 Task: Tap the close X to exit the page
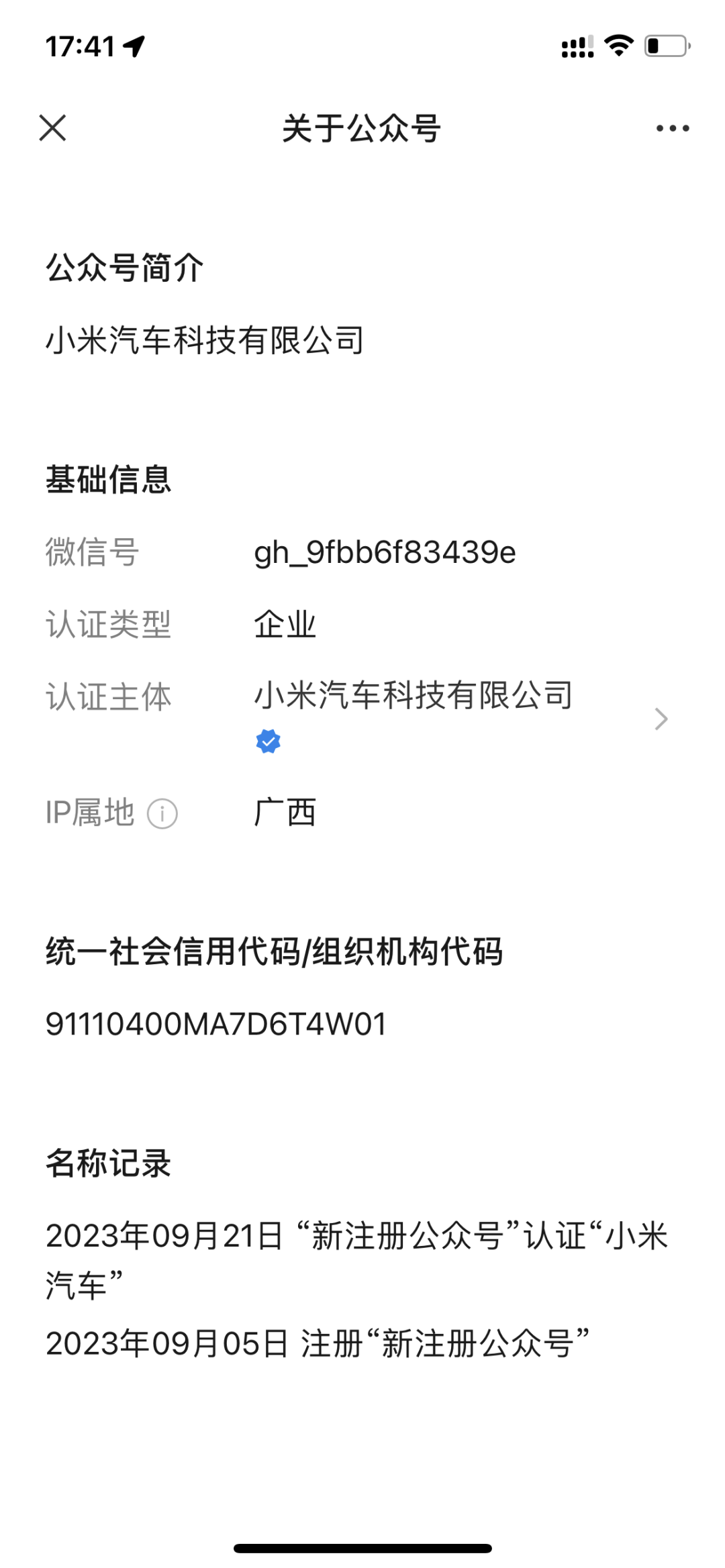pos(52,129)
